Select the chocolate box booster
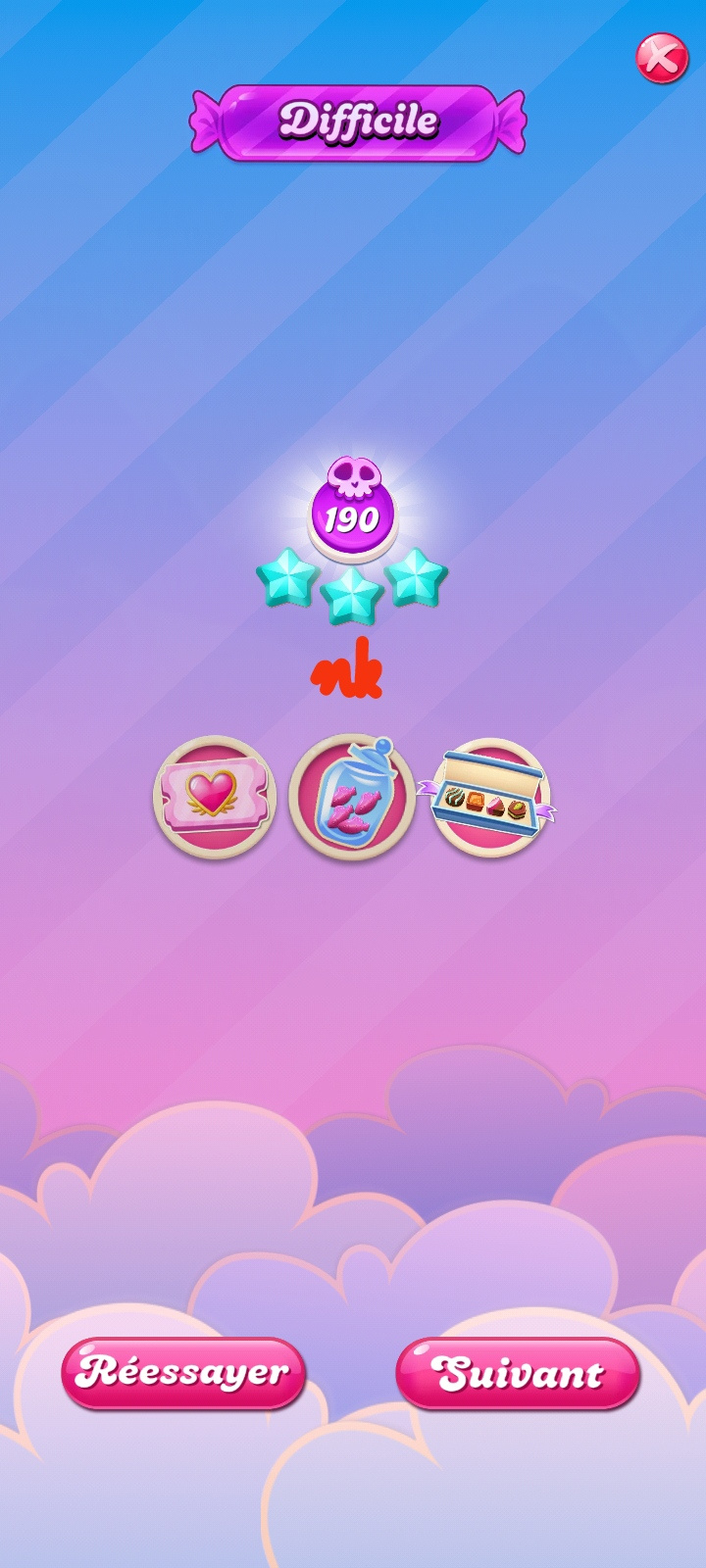This screenshot has width=706, height=1568. coord(489,798)
